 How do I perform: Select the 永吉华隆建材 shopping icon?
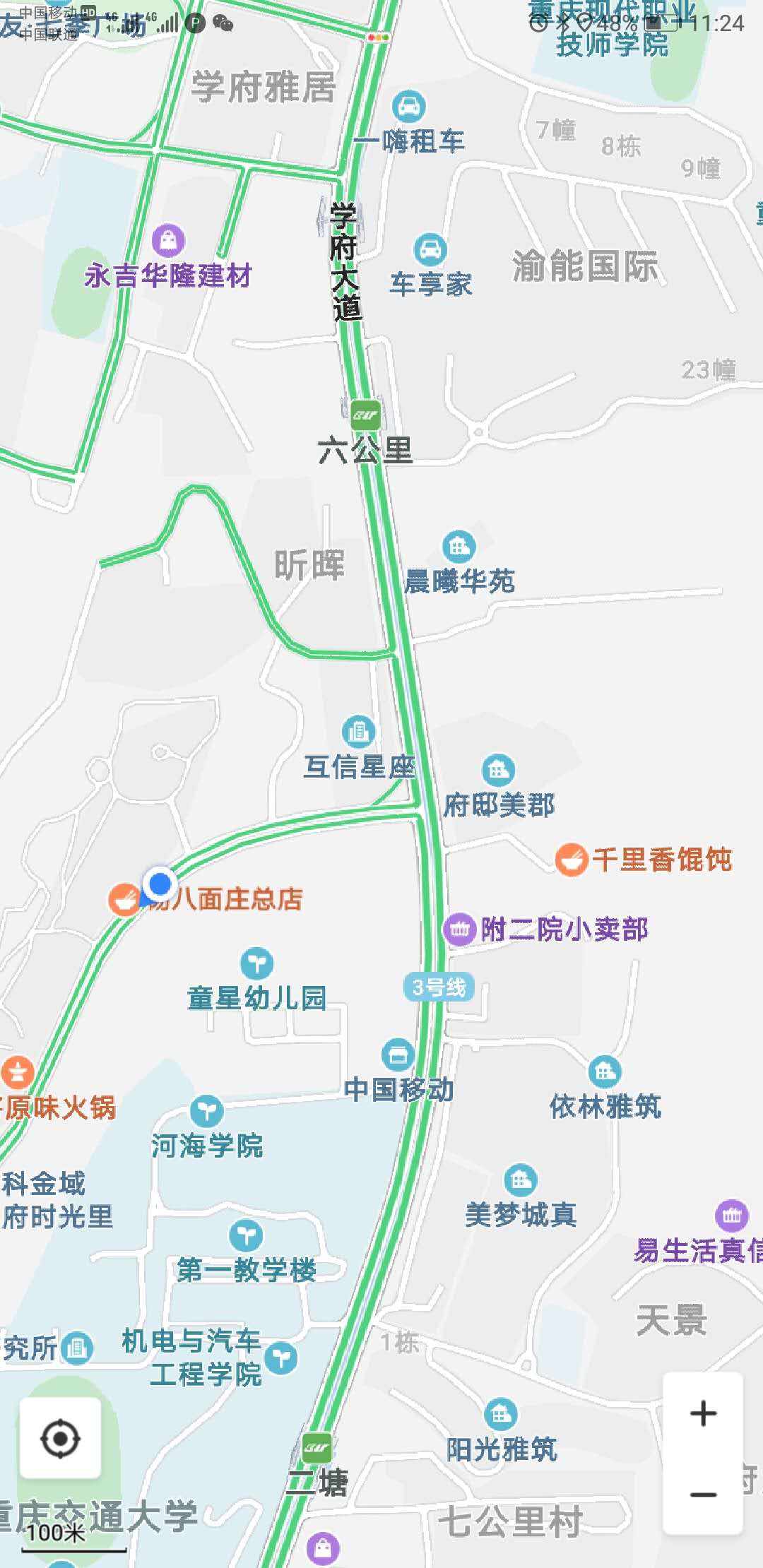click(x=167, y=239)
